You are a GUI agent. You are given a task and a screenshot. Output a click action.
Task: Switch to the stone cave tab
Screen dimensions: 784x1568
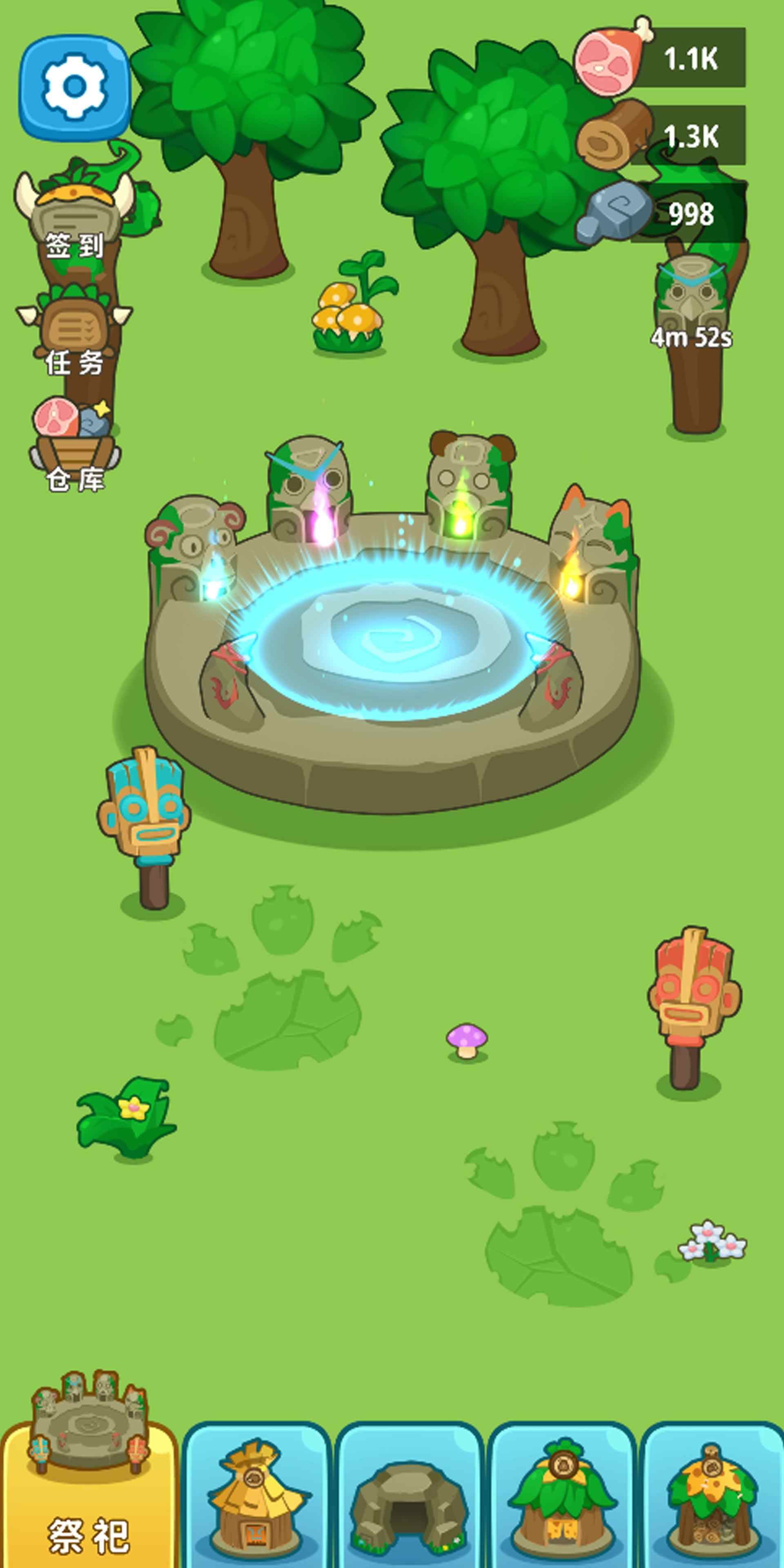tap(409, 1497)
